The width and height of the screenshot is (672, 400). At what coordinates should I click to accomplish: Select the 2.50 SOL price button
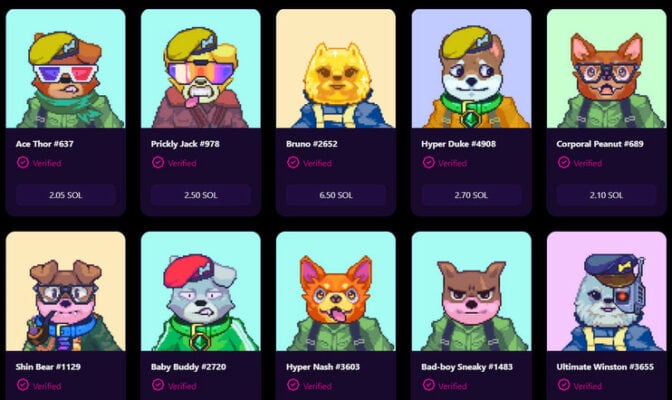[x=200, y=195]
